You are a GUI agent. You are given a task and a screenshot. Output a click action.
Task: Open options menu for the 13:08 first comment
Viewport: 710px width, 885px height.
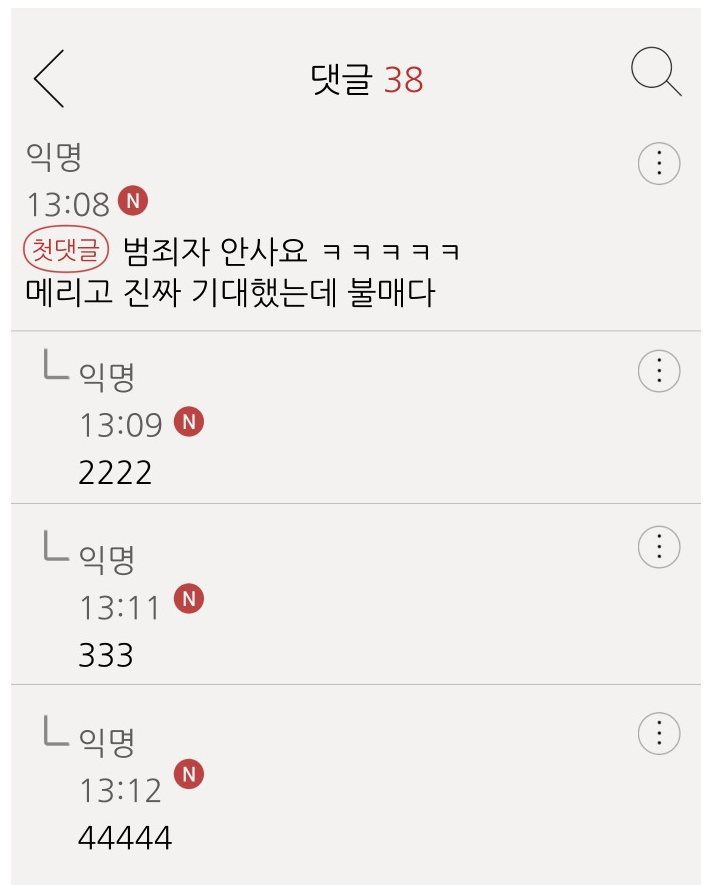click(x=658, y=163)
